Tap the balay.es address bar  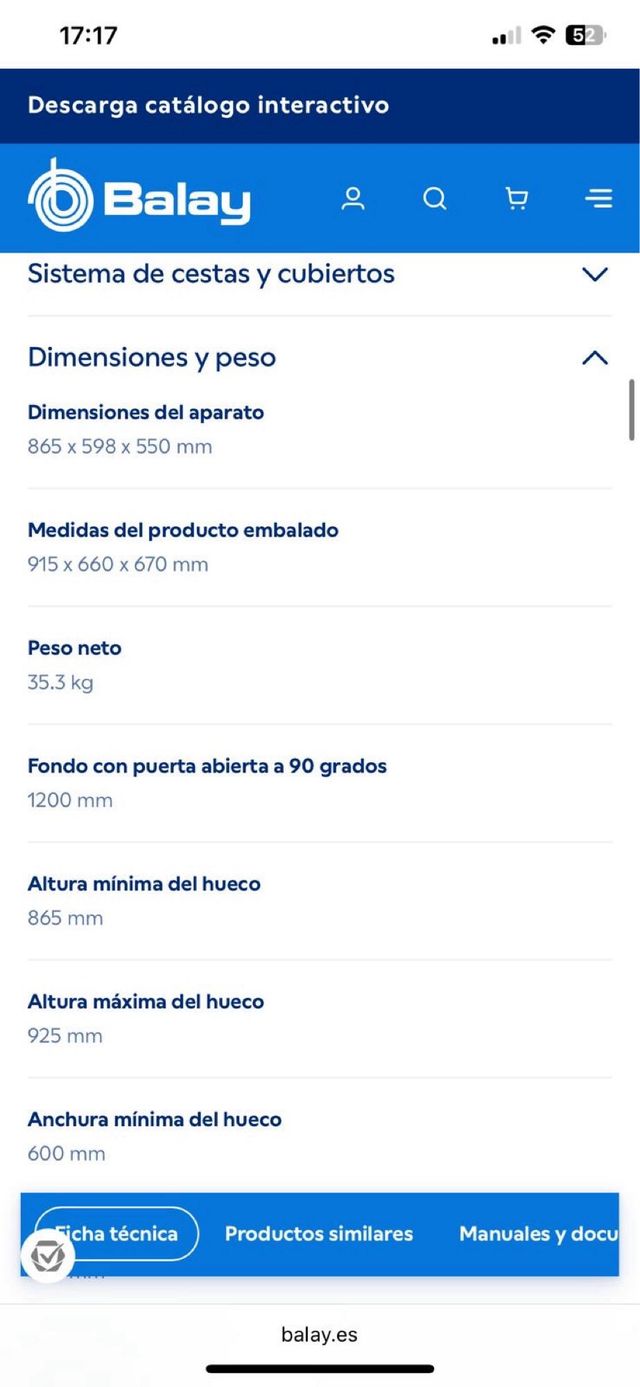point(319,1334)
